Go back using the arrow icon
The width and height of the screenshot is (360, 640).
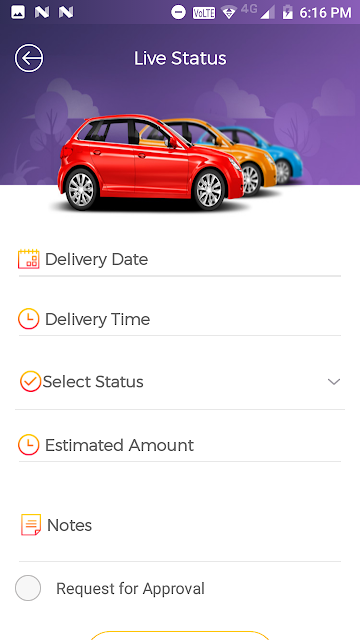(29, 58)
